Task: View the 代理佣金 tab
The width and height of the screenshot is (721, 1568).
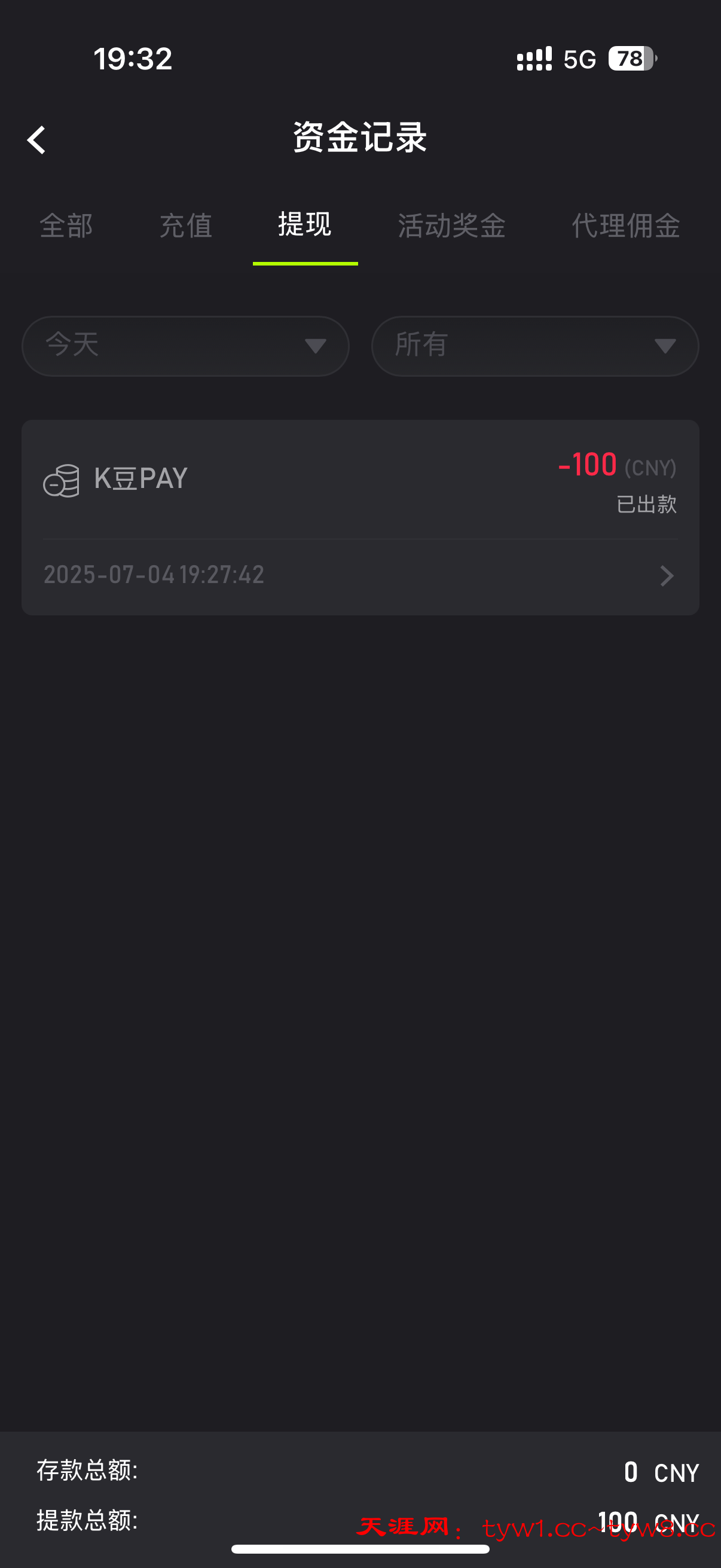Action: [x=625, y=226]
